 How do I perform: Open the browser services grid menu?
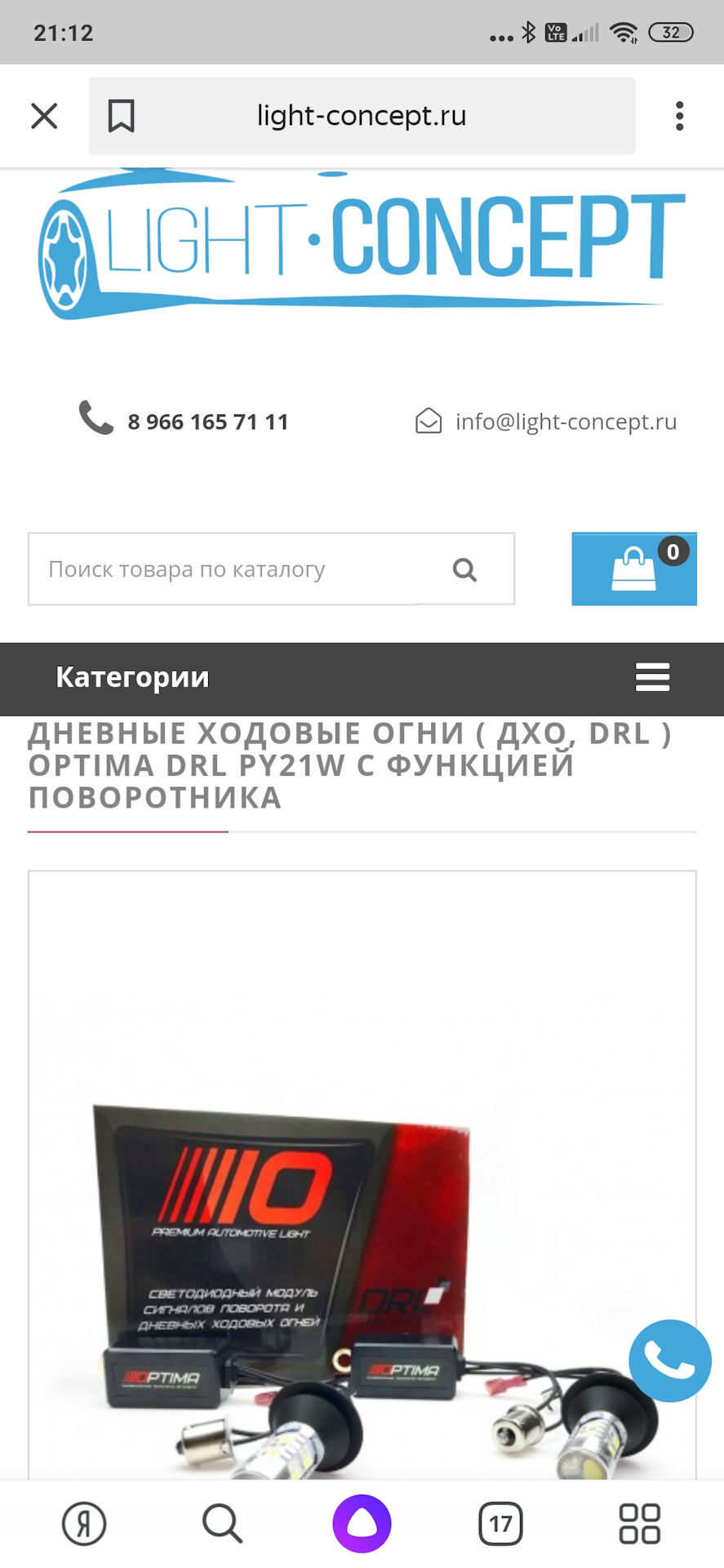pos(639,1523)
